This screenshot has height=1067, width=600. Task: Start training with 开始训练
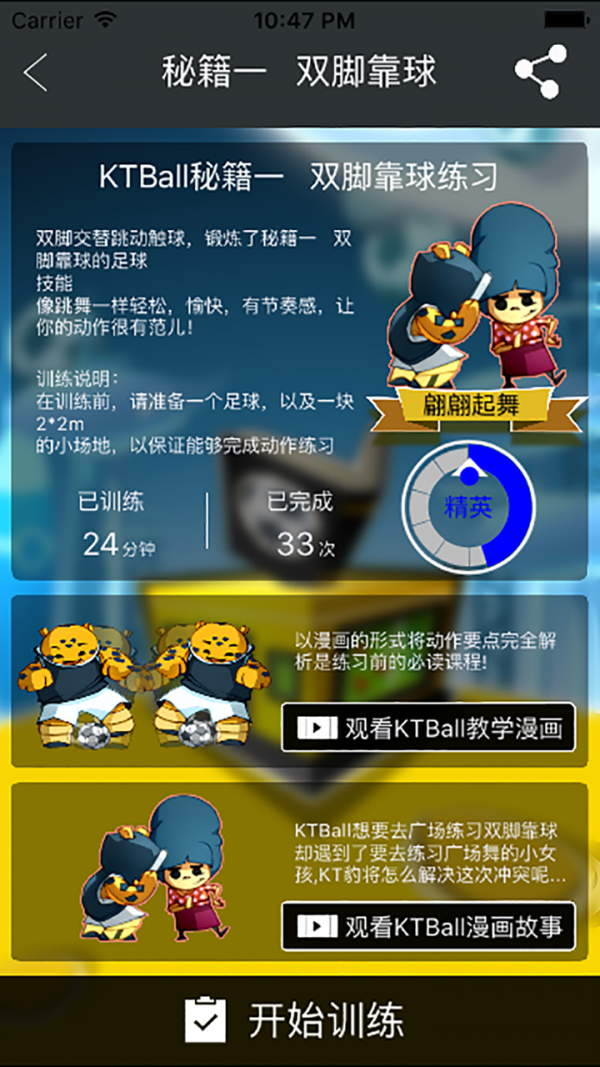point(300,1021)
